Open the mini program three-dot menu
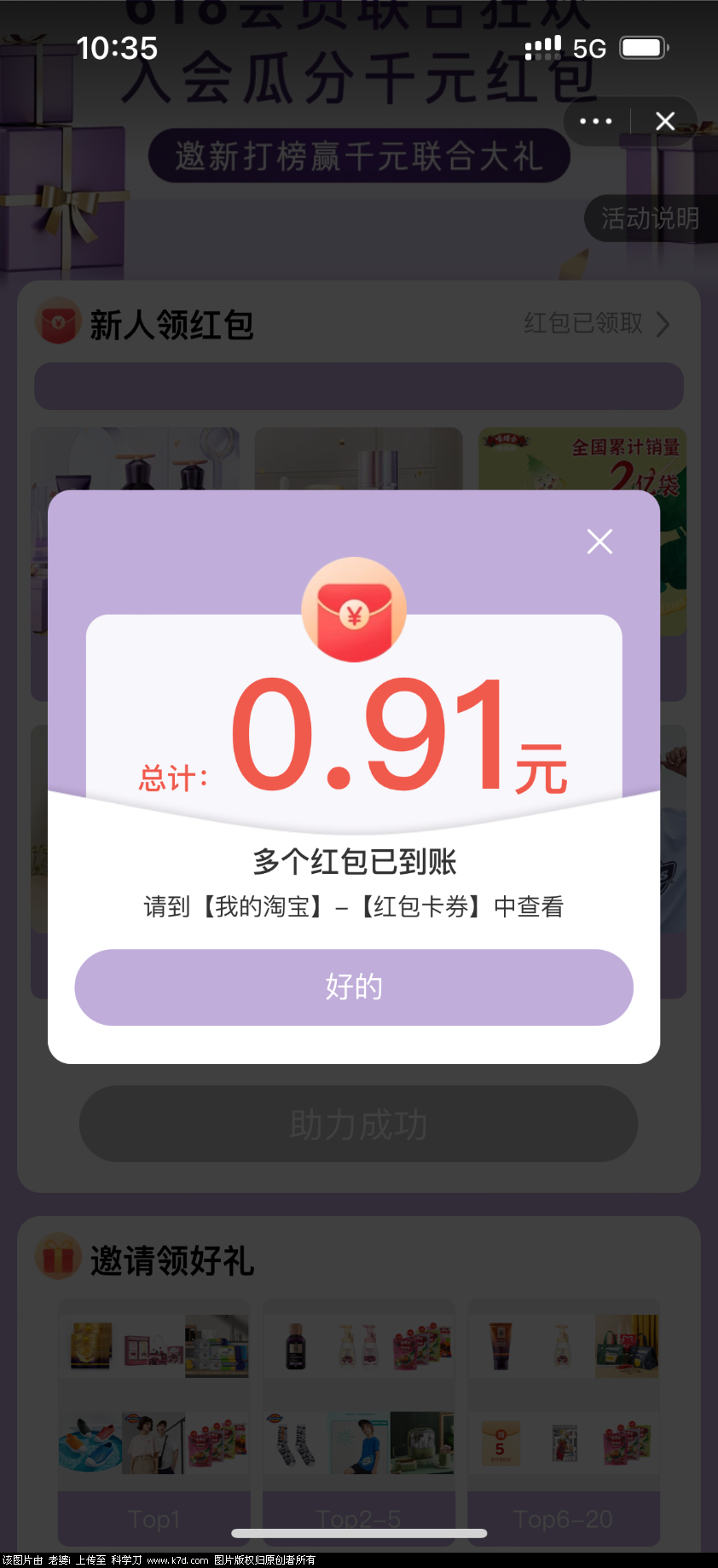The width and height of the screenshot is (718, 1568). pyautogui.click(x=595, y=121)
